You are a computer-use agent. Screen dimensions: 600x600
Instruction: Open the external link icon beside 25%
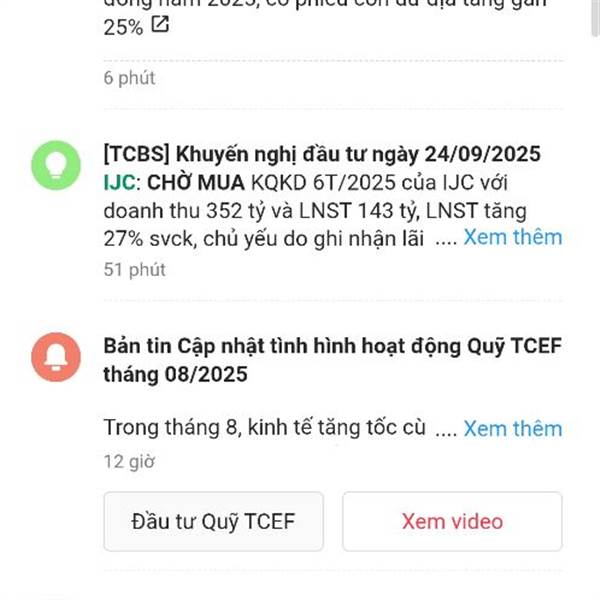coord(159,25)
